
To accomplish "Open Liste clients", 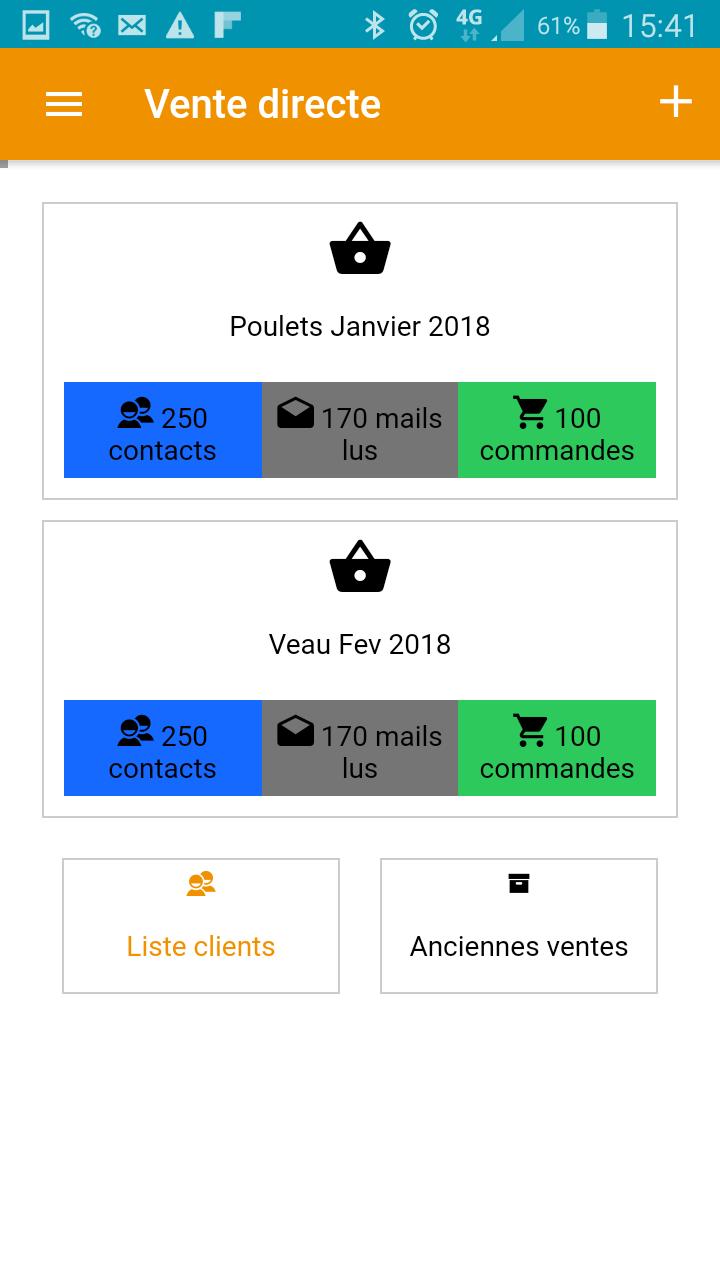I will (201, 926).
